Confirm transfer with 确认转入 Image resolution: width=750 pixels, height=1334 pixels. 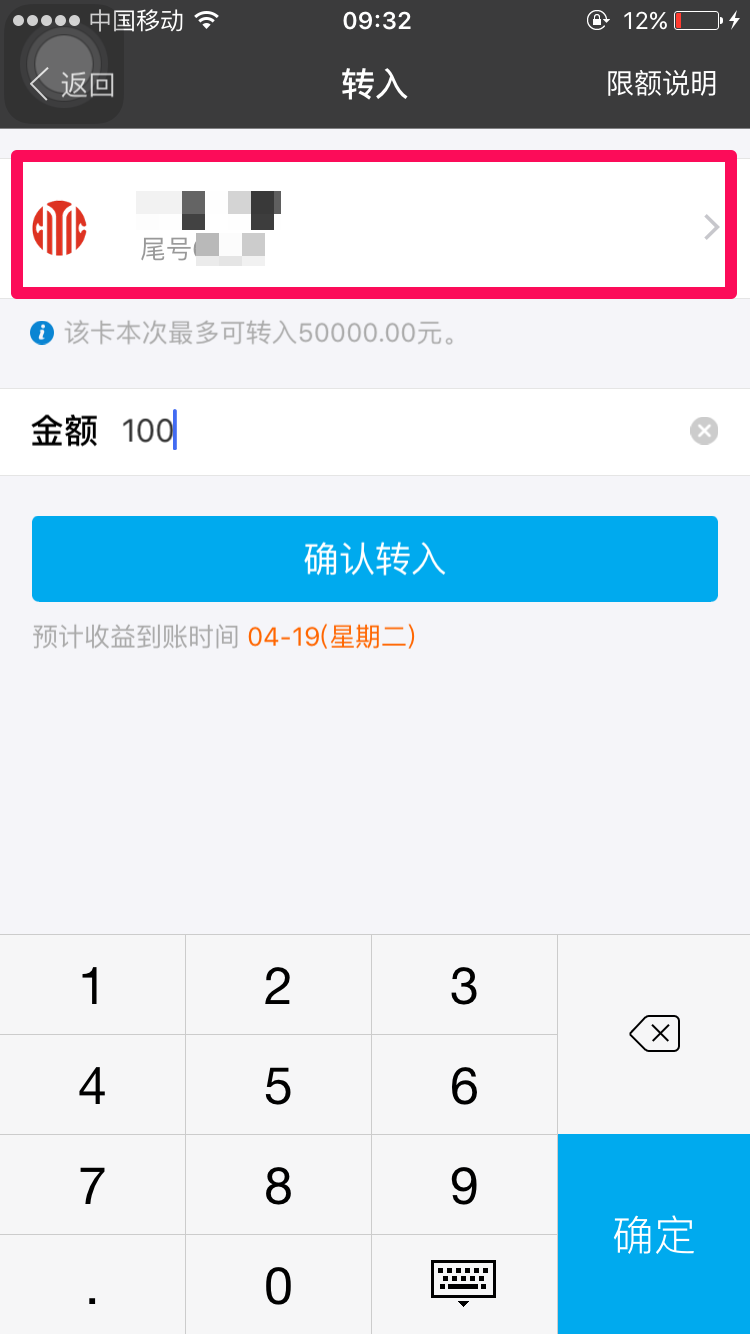pyautogui.click(x=374, y=559)
